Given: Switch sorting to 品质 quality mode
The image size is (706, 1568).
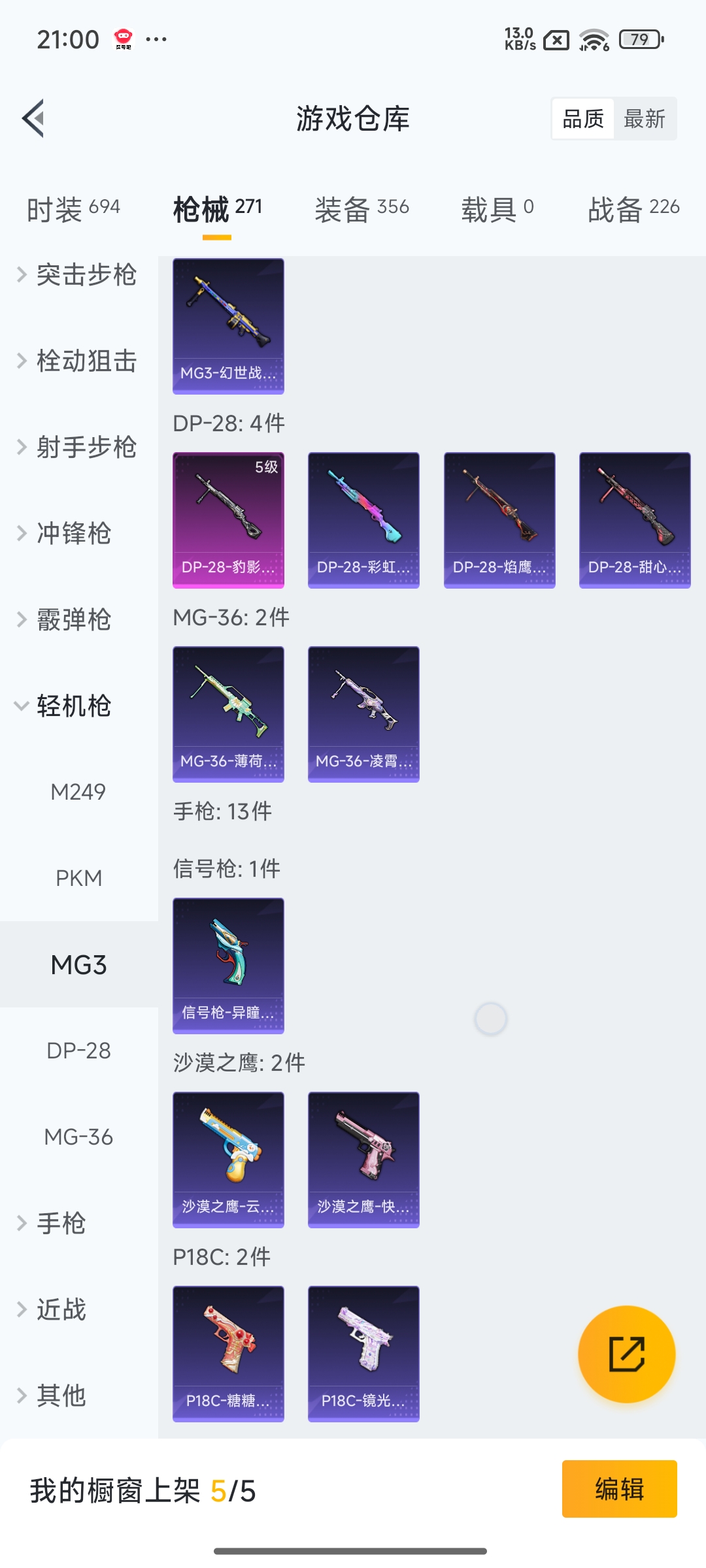Looking at the screenshot, I should pyautogui.click(x=582, y=118).
